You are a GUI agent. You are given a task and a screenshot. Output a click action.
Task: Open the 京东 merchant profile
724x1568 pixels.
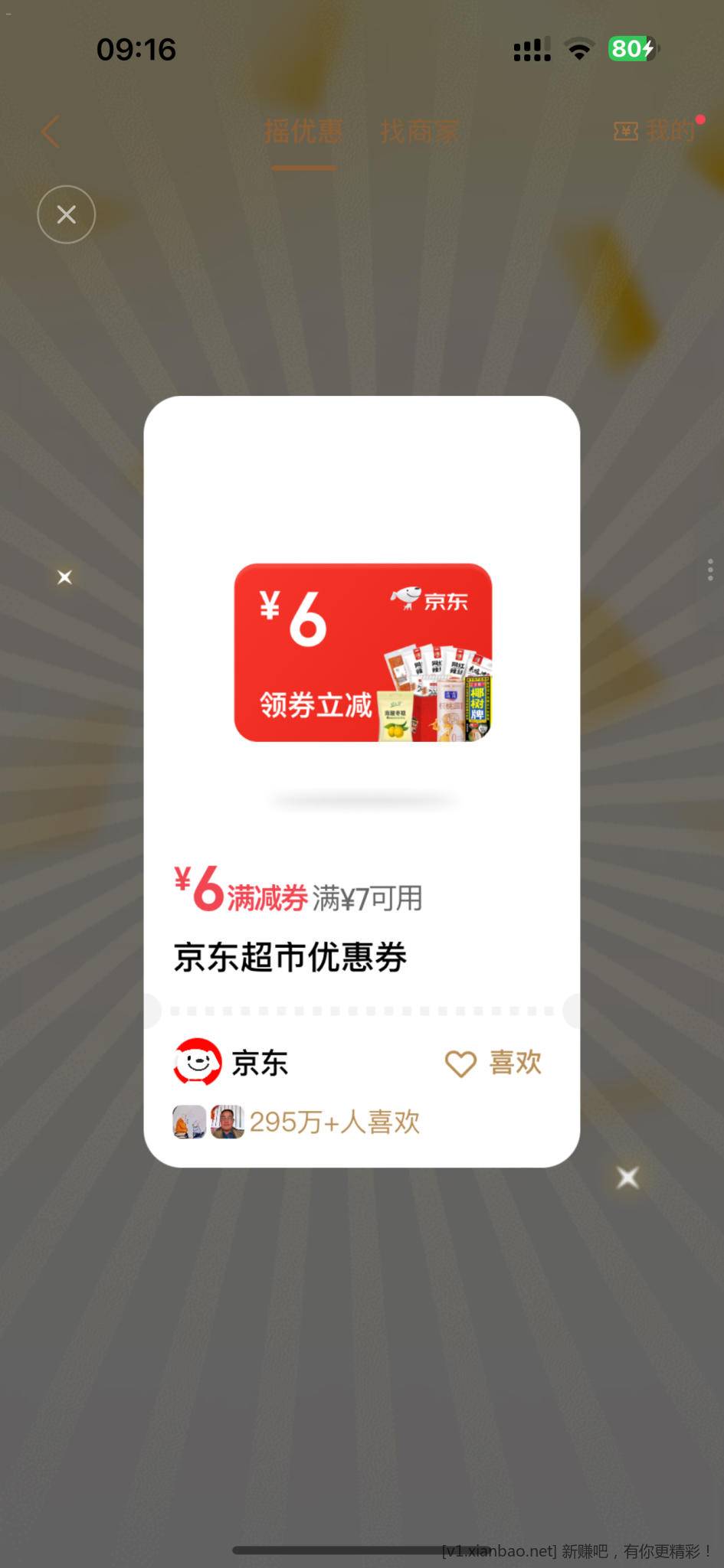pos(231,1062)
